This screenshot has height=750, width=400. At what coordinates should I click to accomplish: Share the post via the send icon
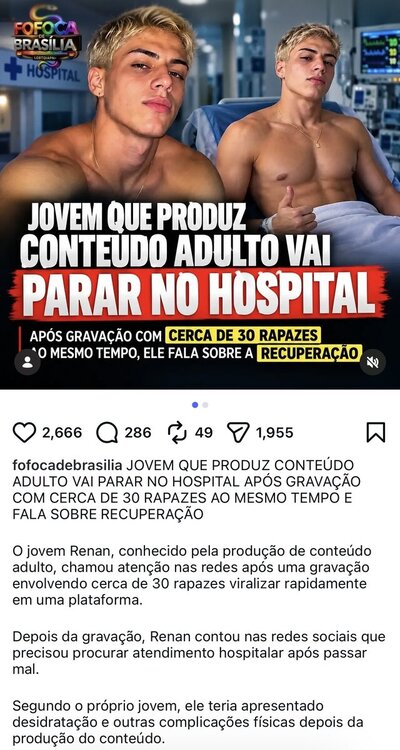pyautogui.click(x=238, y=433)
